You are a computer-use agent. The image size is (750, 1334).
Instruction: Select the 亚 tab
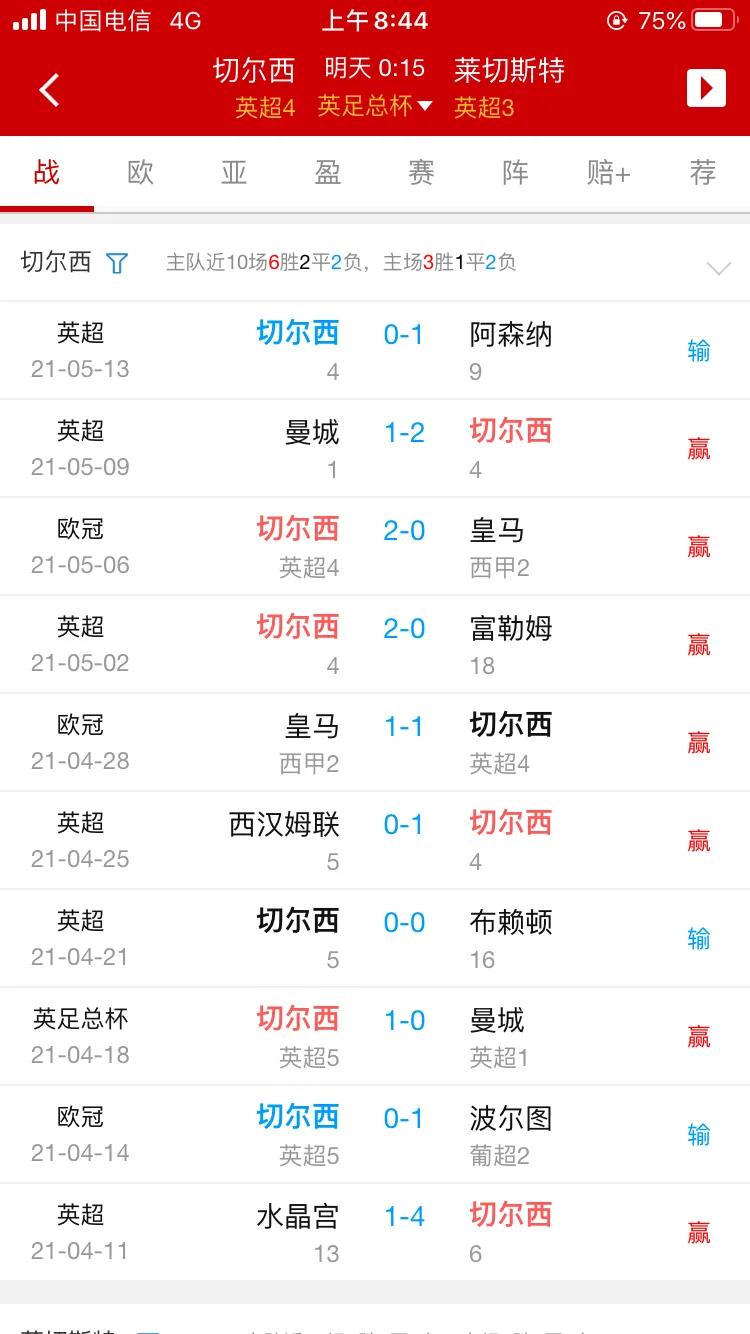pos(233,172)
